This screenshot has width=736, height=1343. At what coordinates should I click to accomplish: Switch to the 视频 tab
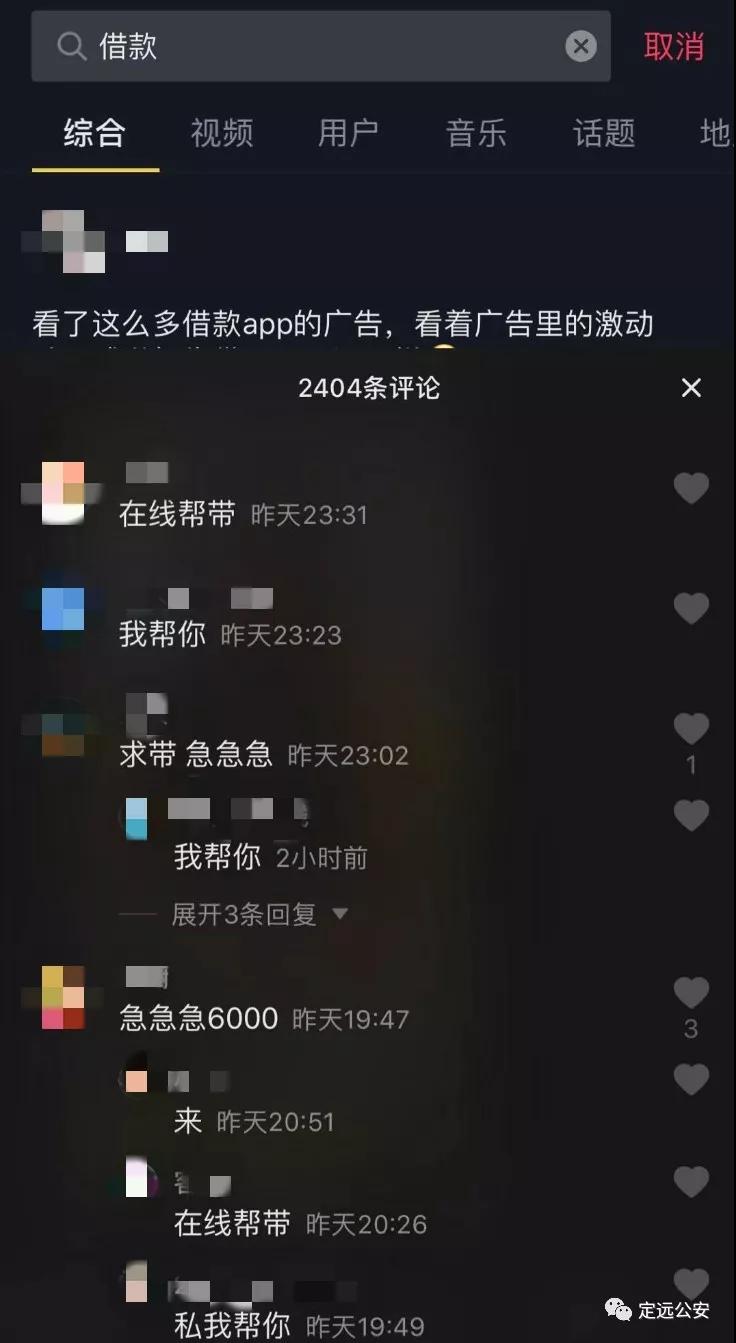(x=222, y=133)
